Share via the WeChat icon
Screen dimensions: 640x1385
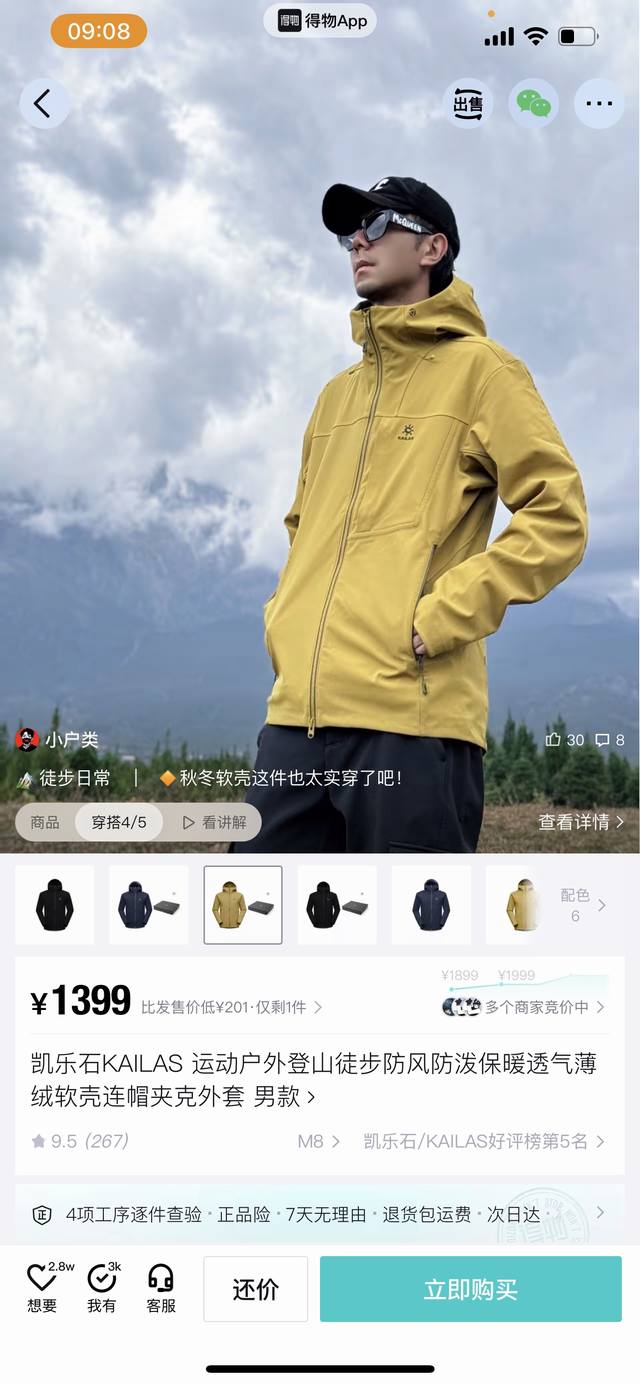click(x=533, y=103)
